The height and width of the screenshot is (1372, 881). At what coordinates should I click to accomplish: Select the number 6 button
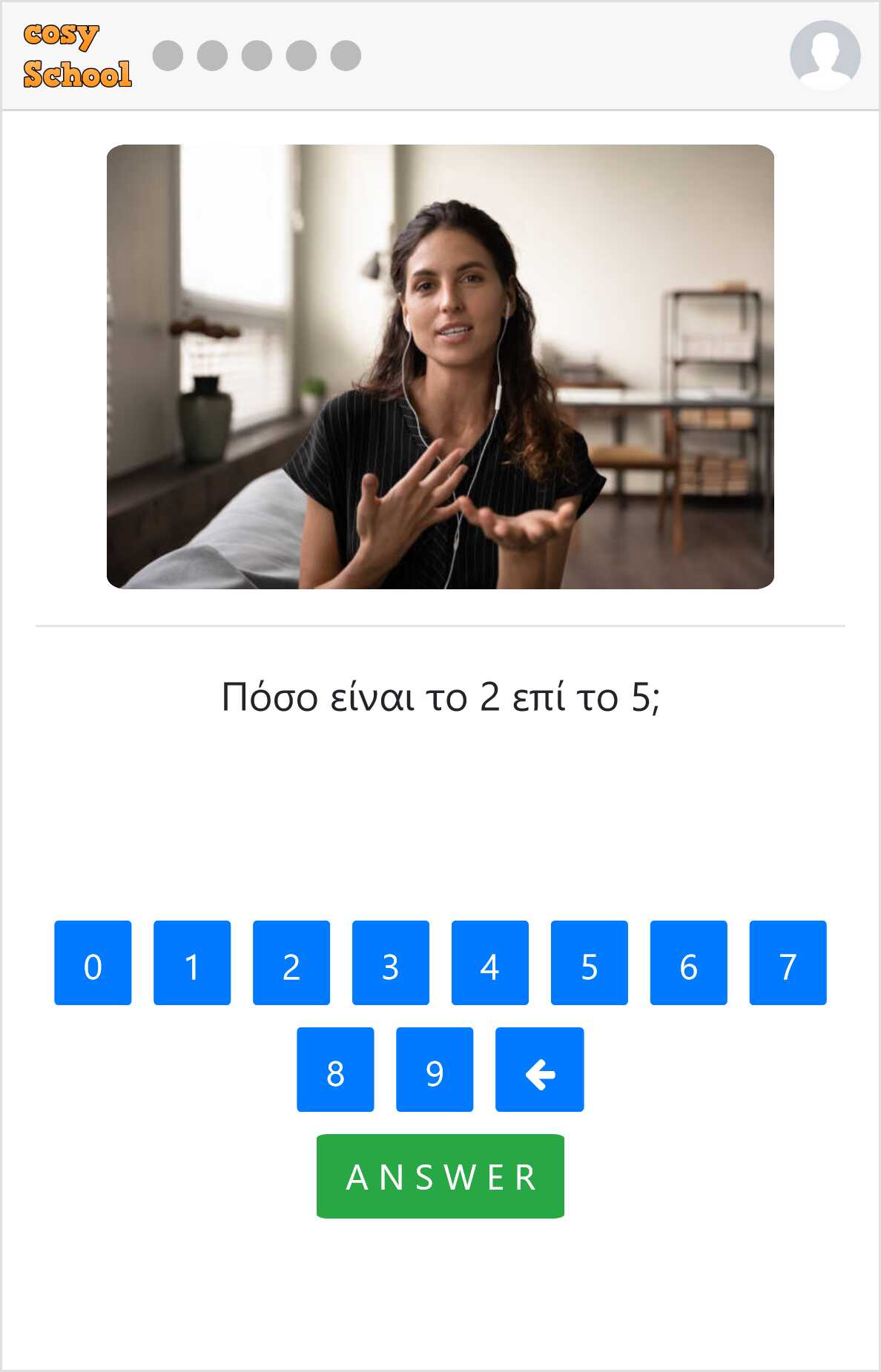click(689, 963)
